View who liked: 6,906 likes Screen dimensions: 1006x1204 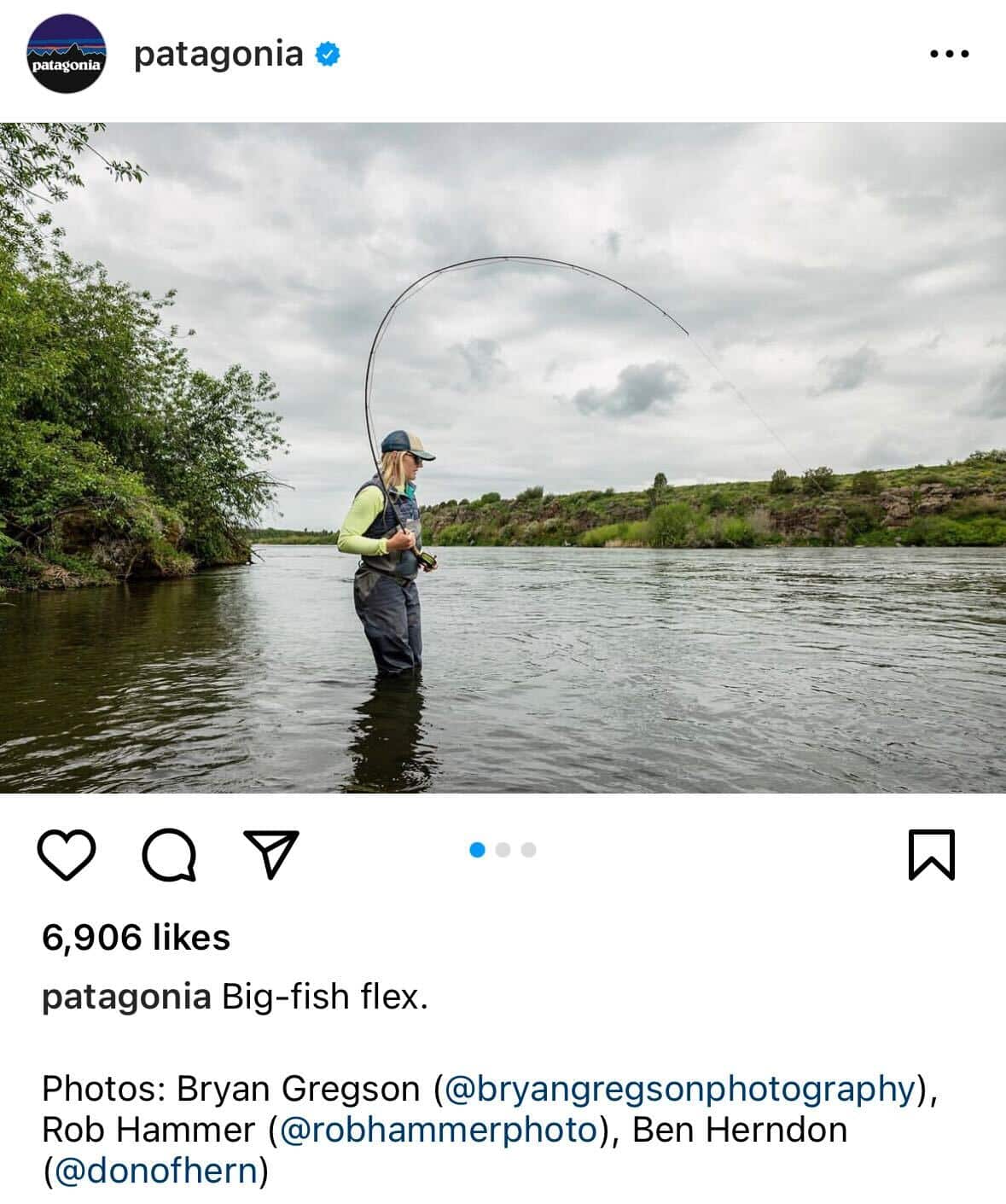[136, 937]
